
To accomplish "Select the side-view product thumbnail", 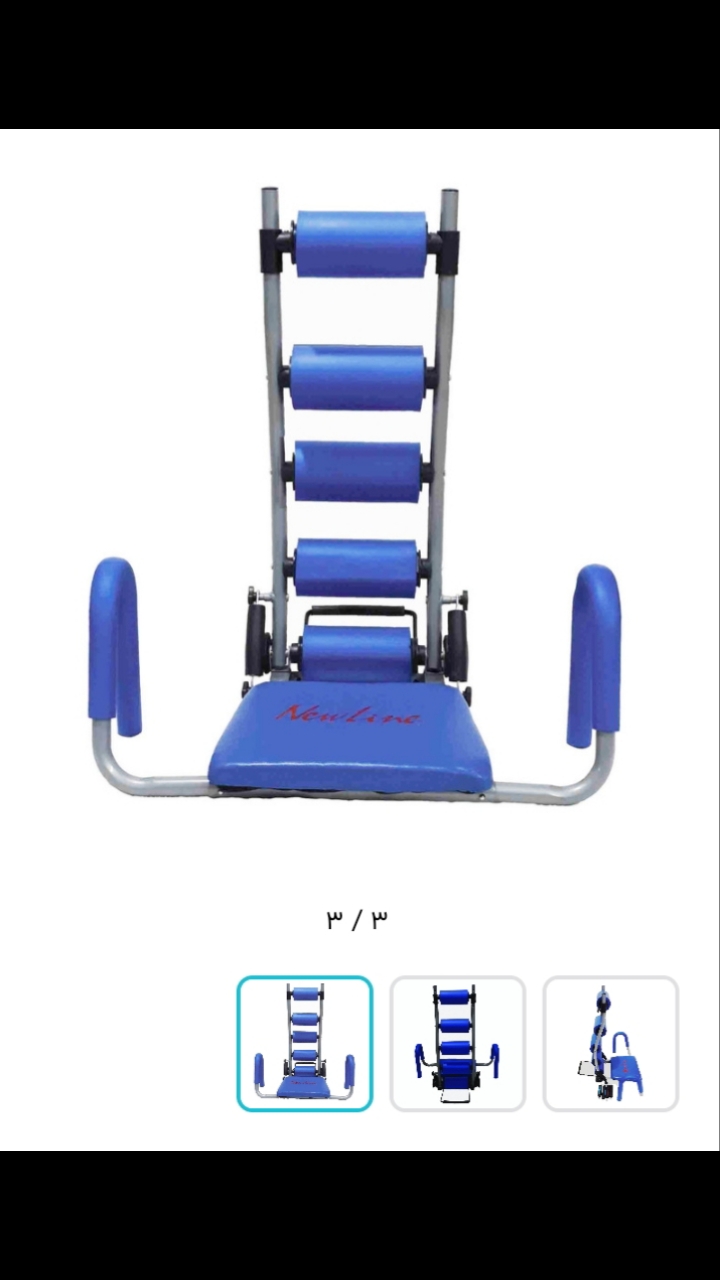I will [x=610, y=1043].
